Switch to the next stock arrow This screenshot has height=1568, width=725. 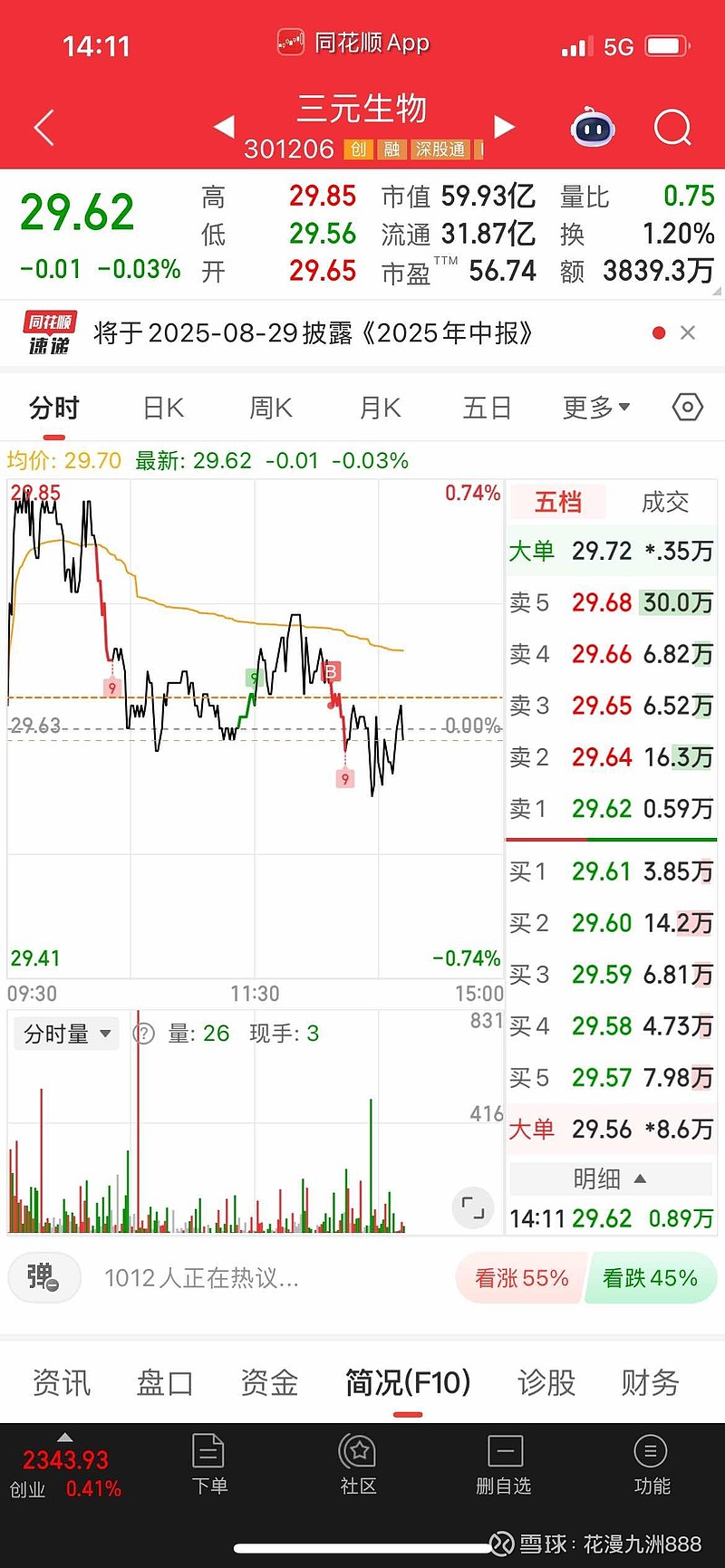pyautogui.click(x=504, y=126)
